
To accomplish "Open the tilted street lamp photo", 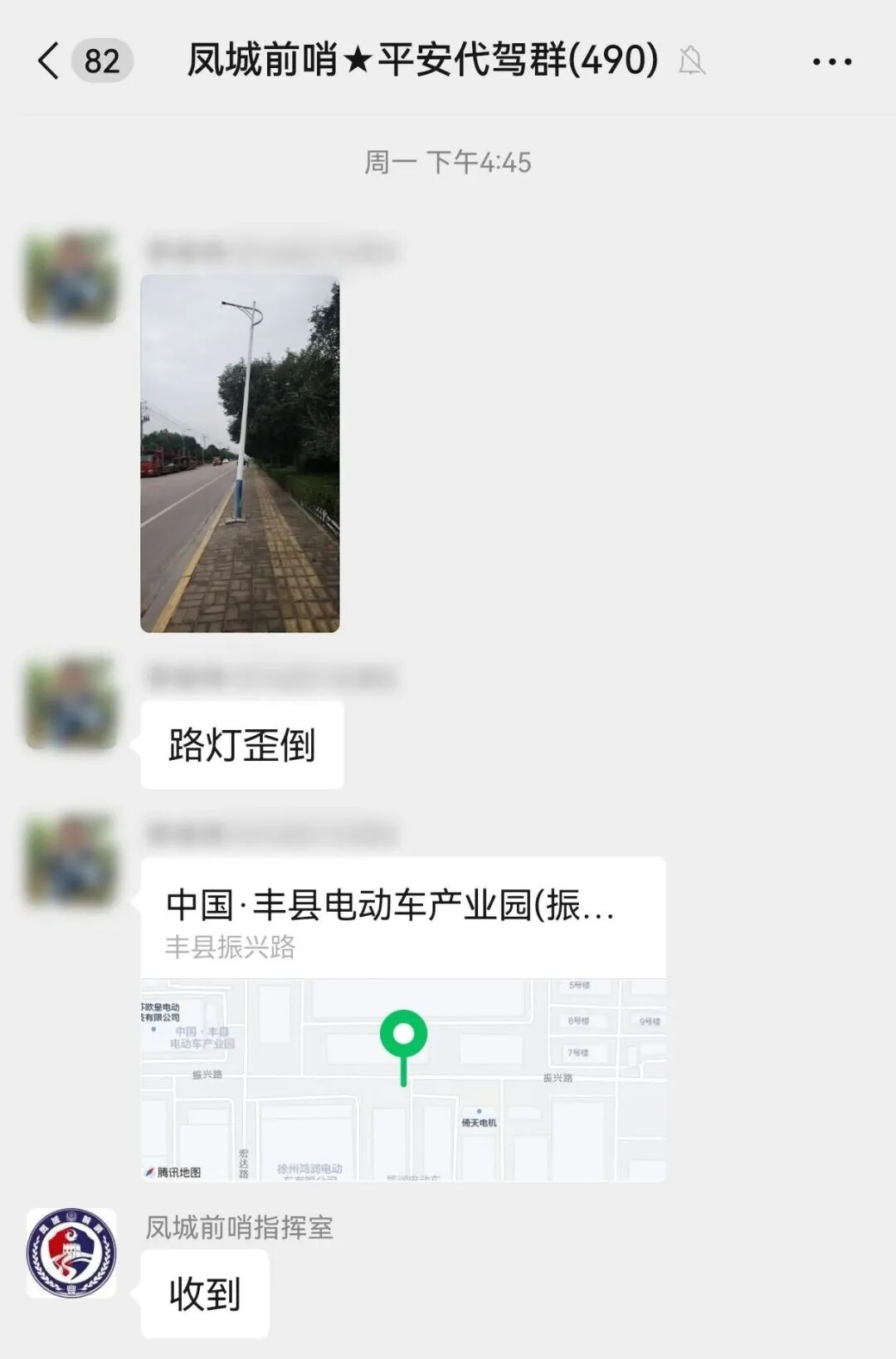I will coord(240,454).
